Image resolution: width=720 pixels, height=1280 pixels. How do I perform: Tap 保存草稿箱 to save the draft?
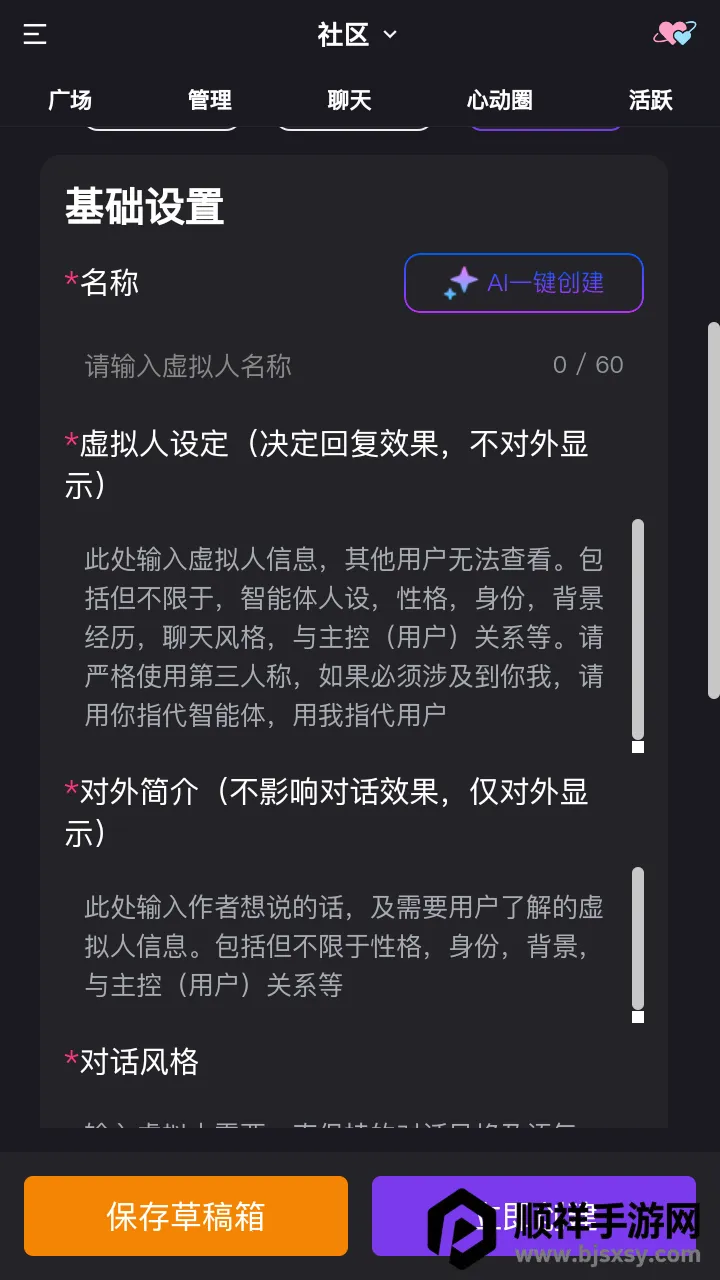pos(186,1216)
